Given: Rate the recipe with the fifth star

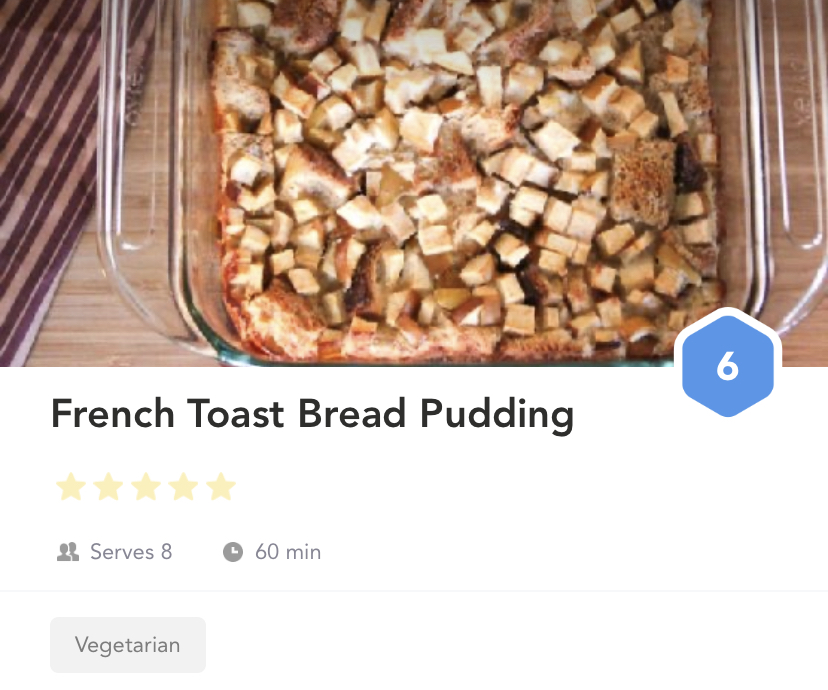Looking at the screenshot, I should click(x=220, y=487).
